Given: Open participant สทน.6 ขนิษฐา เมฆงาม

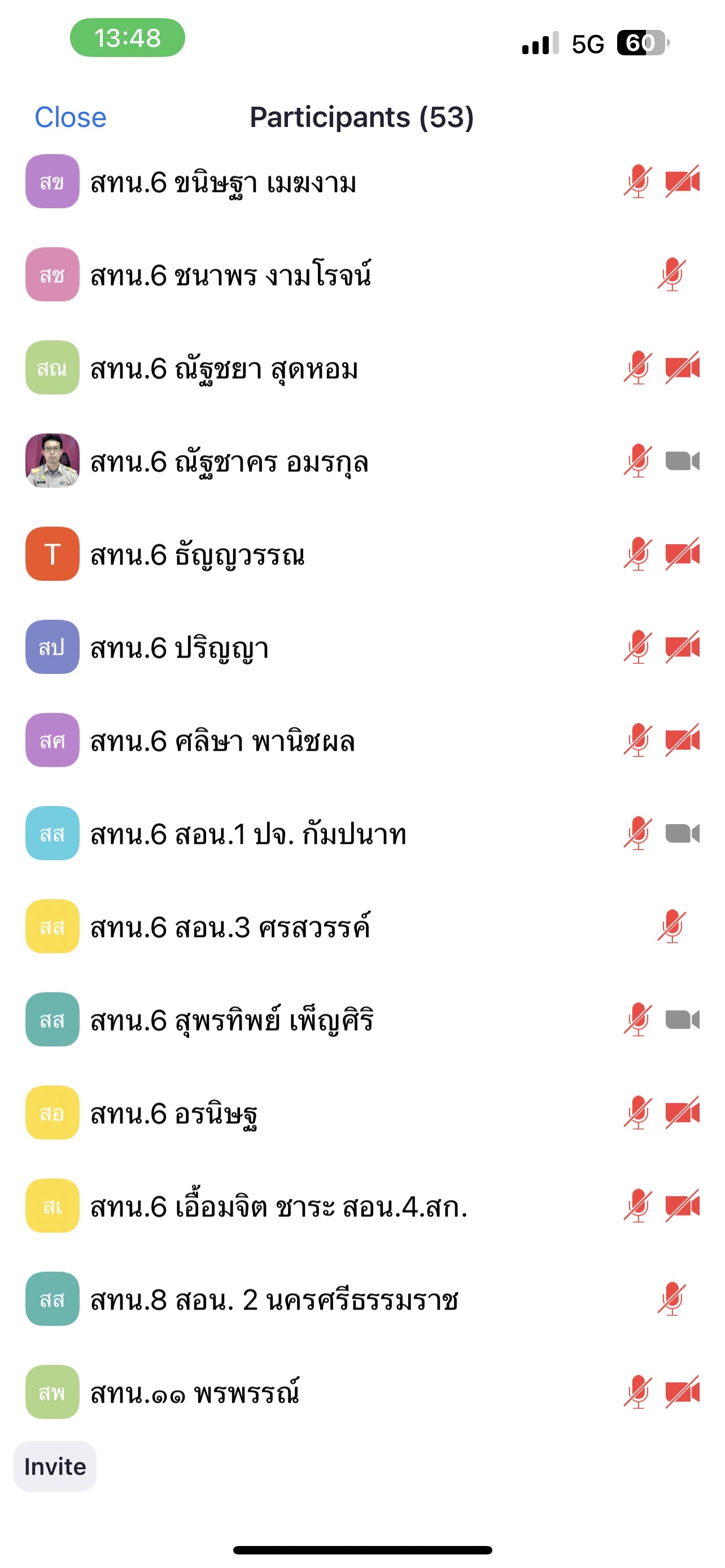Looking at the screenshot, I should tap(223, 182).
